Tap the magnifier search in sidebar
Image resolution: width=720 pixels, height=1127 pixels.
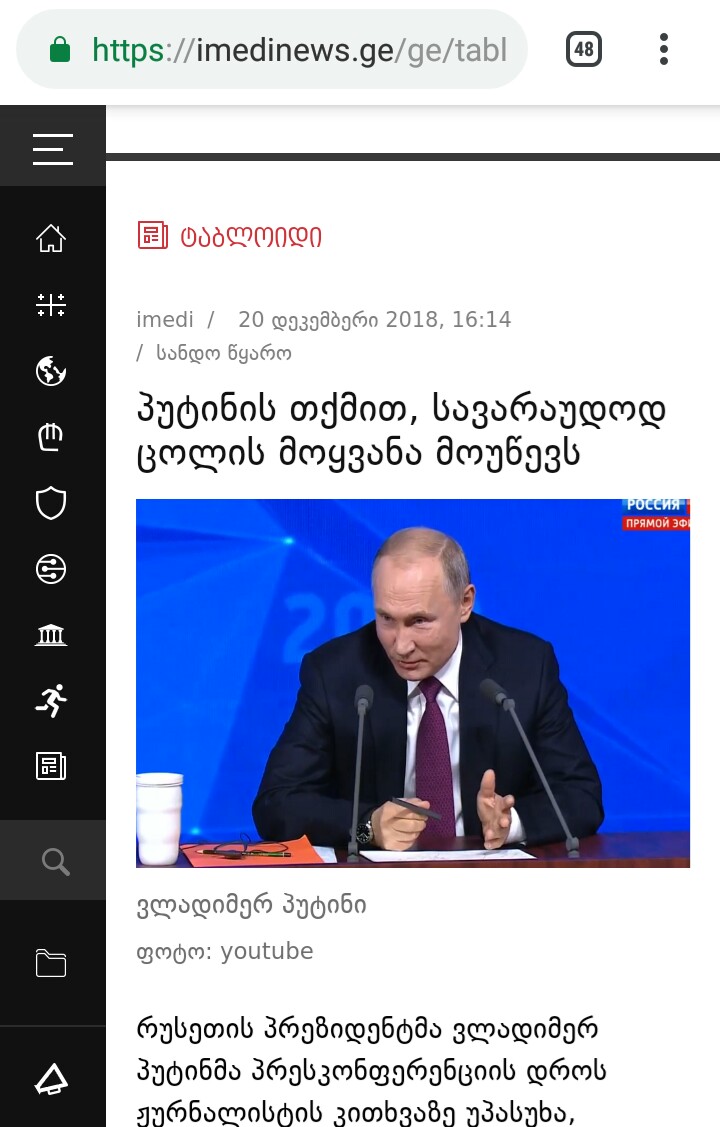[54, 860]
